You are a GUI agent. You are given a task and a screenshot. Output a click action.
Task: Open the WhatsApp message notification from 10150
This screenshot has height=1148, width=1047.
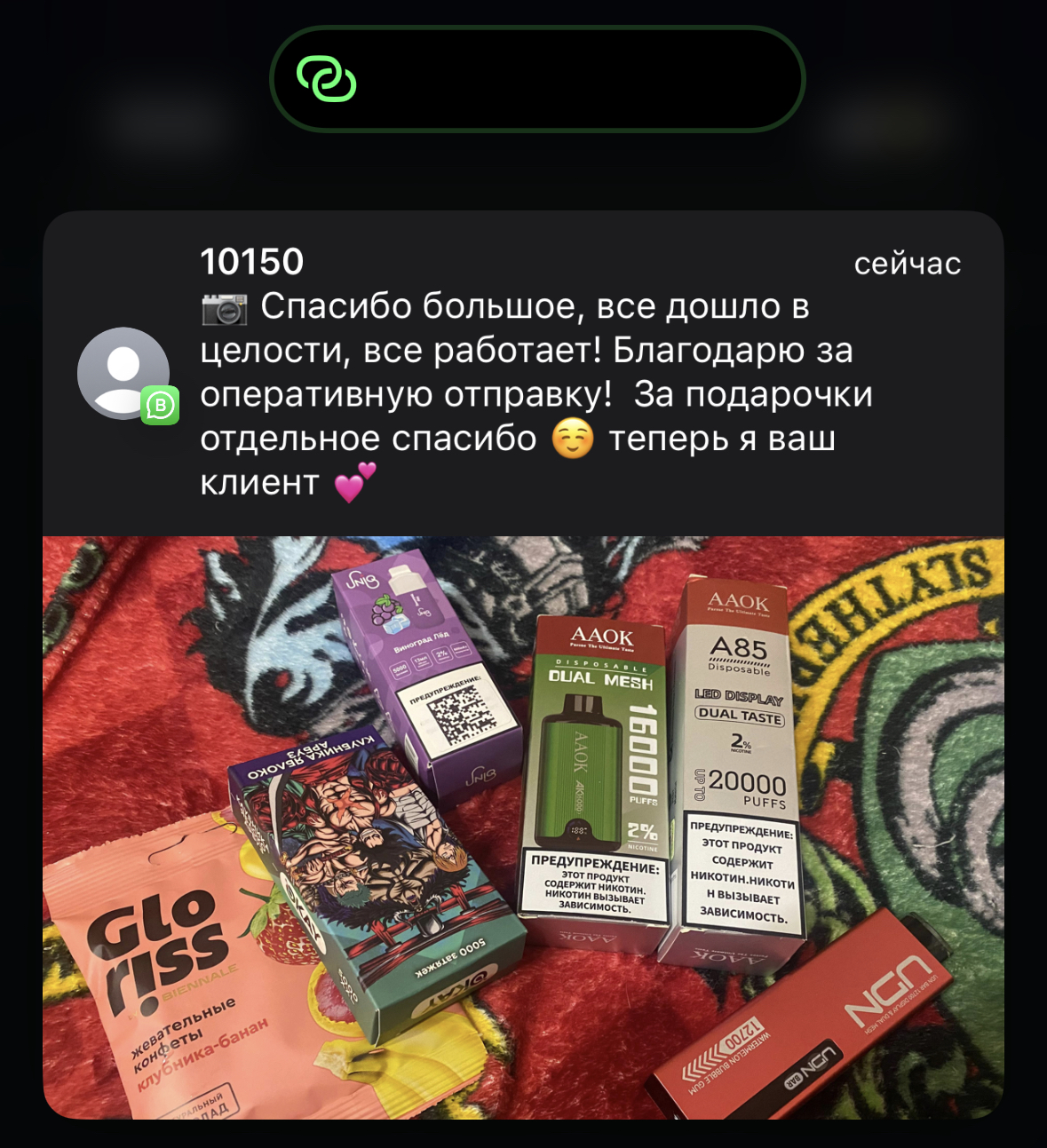[524, 373]
